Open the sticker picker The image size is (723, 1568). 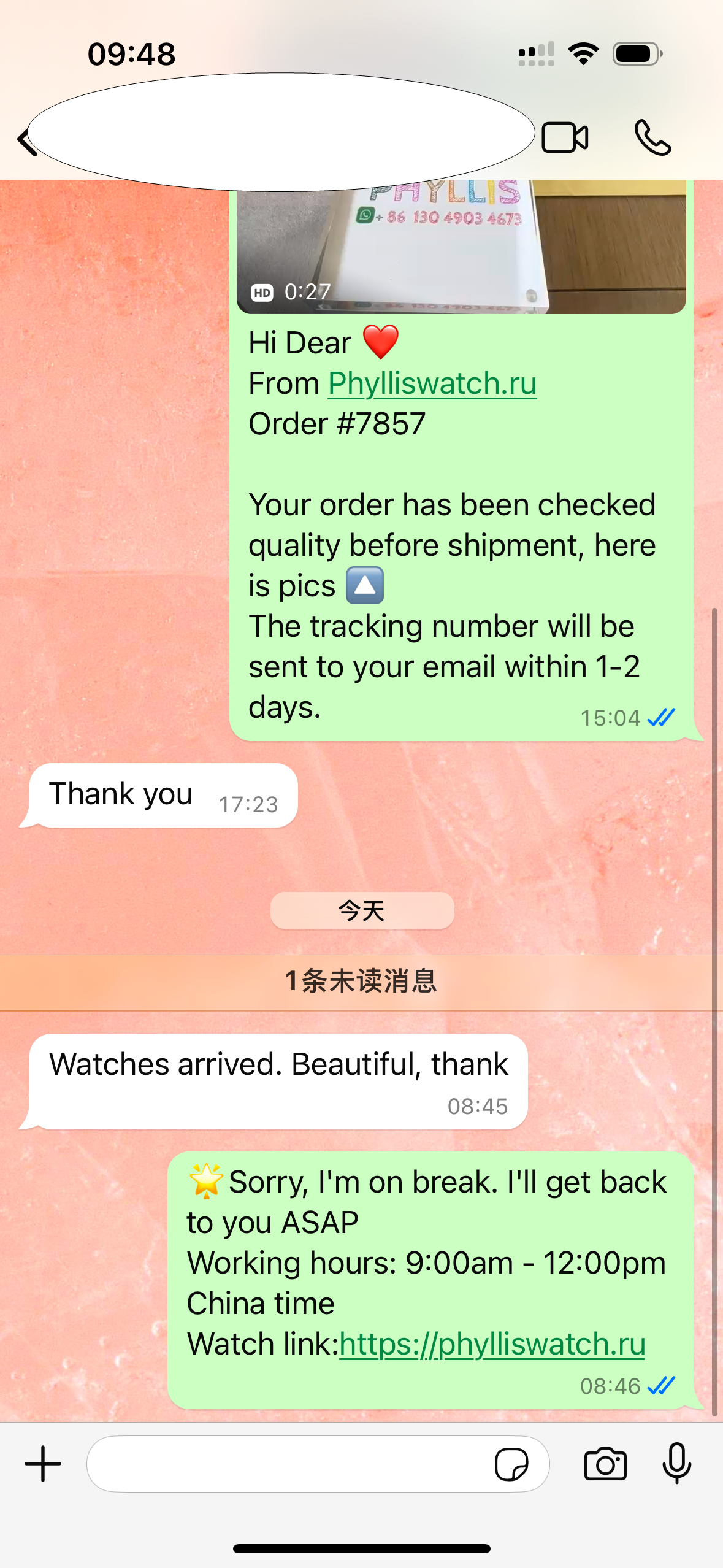(511, 1465)
